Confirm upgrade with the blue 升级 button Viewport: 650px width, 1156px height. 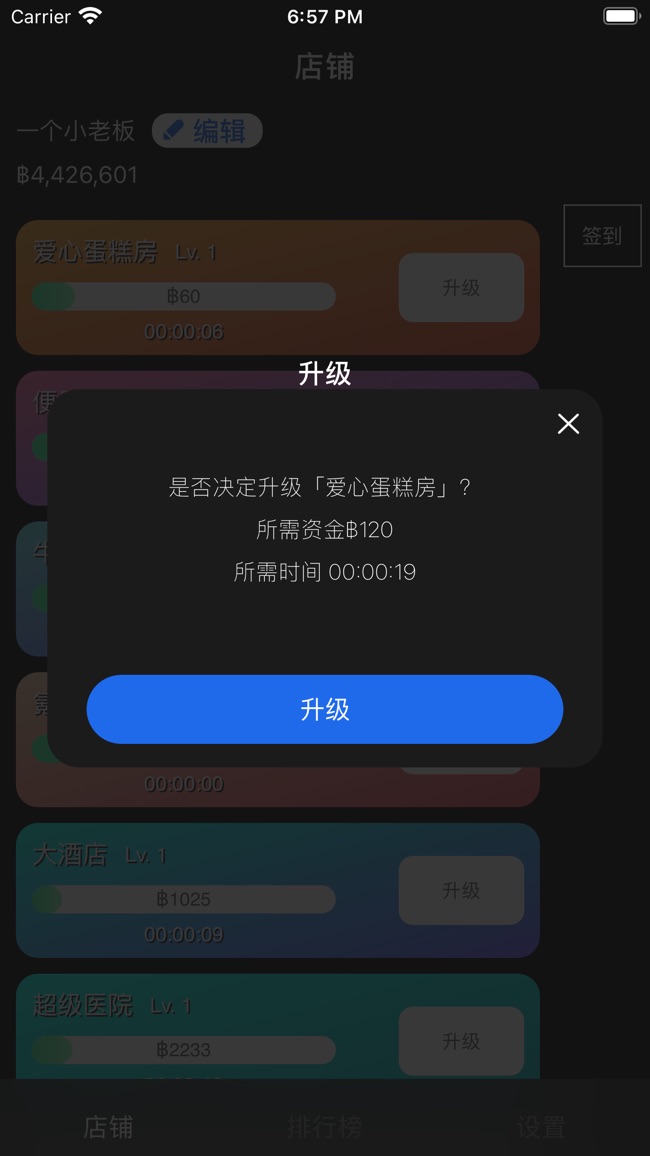(325, 709)
